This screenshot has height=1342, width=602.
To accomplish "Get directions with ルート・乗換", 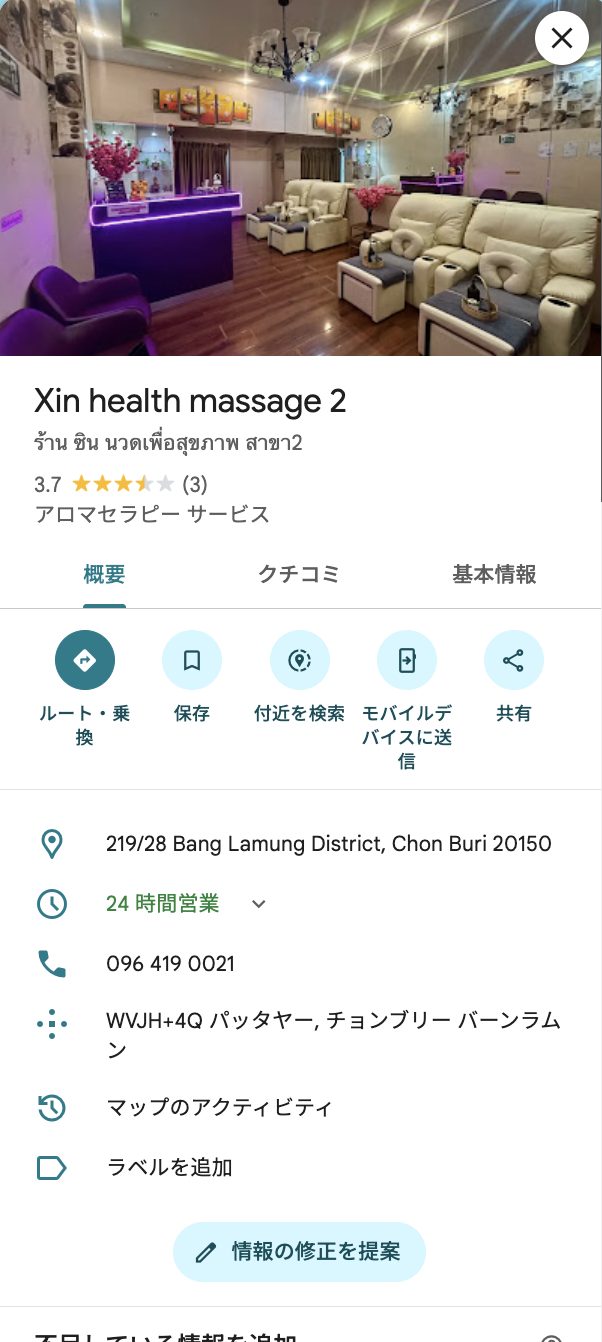I will pyautogui.click(x=85, y=661).
